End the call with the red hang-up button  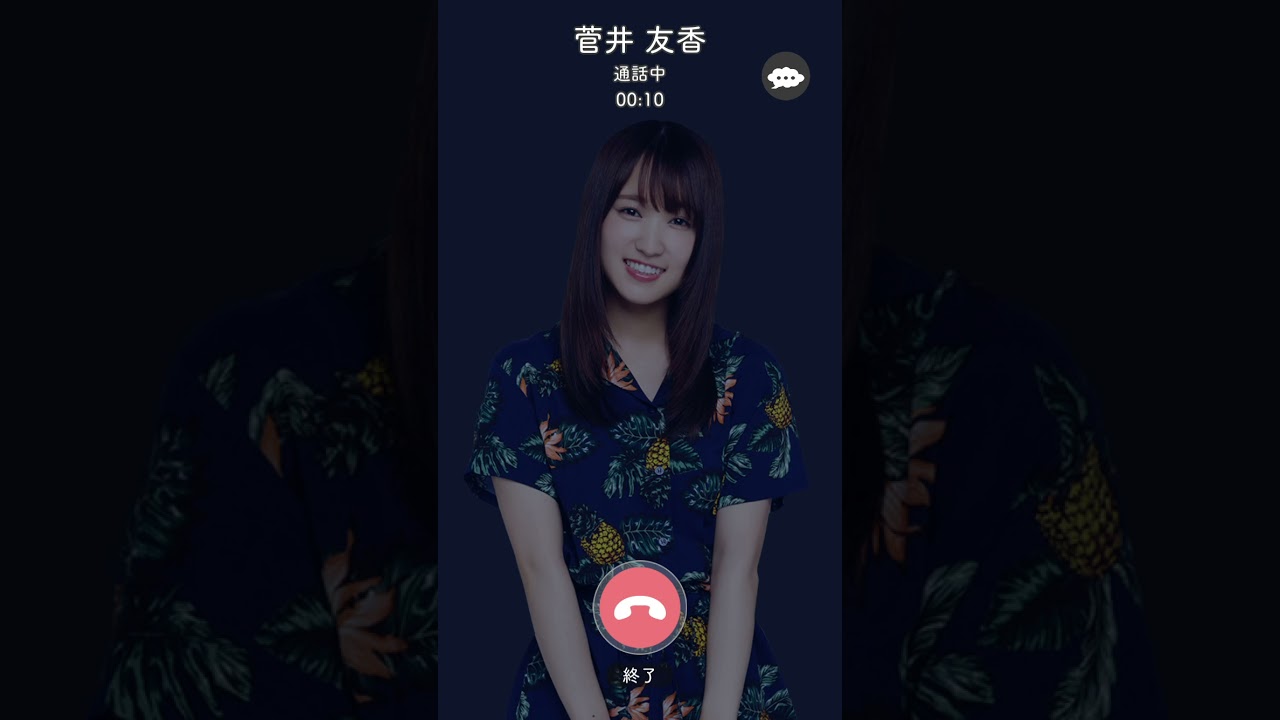coord(640,607)
